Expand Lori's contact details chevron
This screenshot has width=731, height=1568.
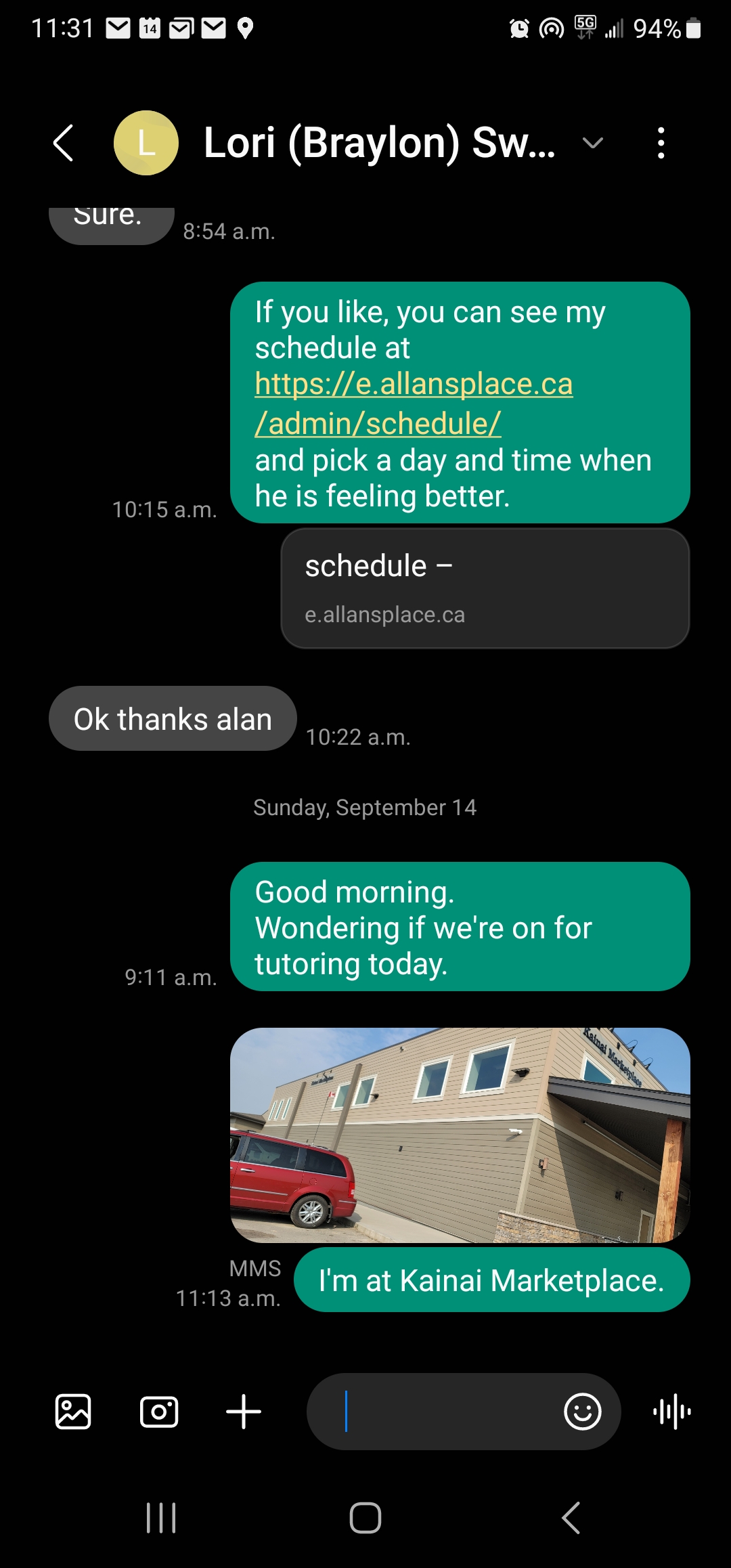pos(592,143)
